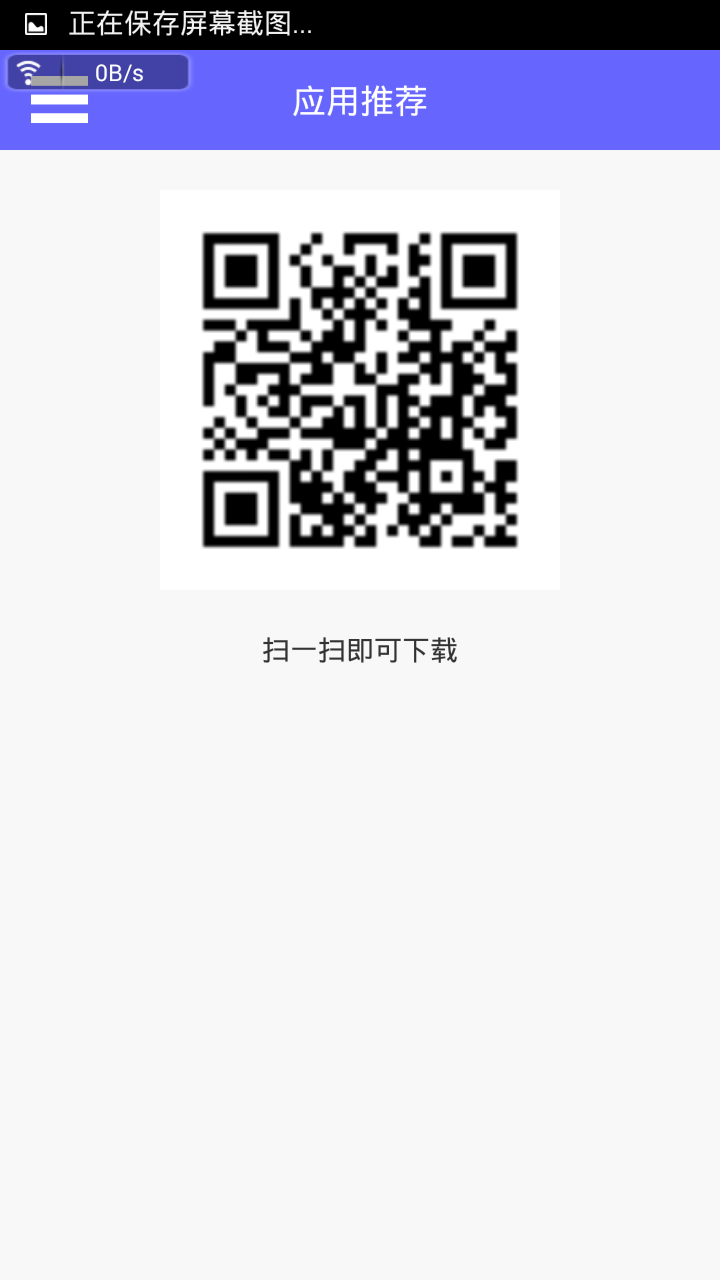The width and height of the screenshot is (720, 1280).
Task: Select the 应用推荐 title in the header
Action: (x=359, y=102)
